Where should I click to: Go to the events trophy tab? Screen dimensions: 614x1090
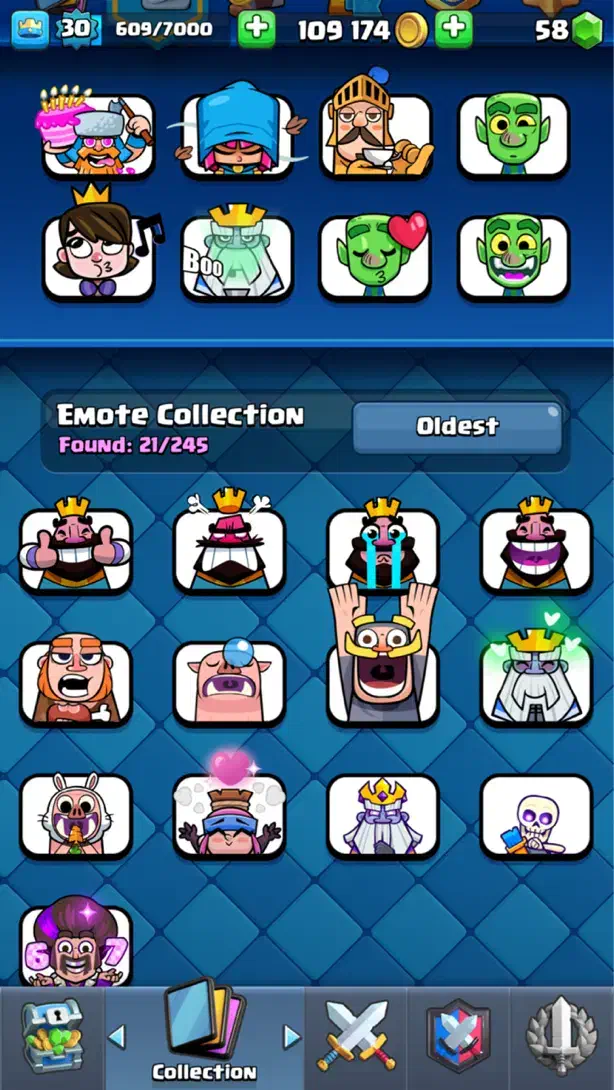pos(563,1037)
